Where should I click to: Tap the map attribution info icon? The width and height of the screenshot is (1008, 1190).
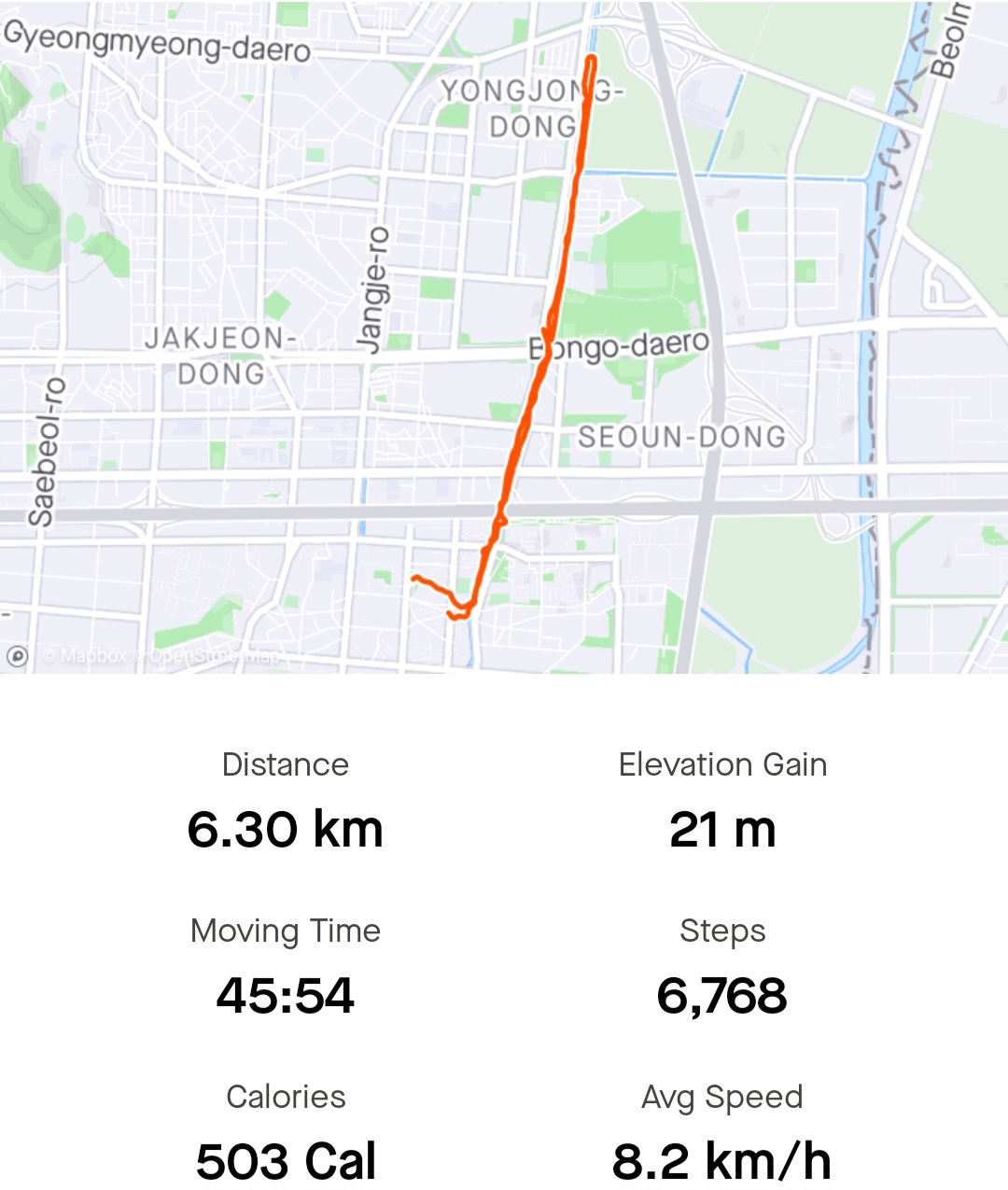click(x=17, y=656)
